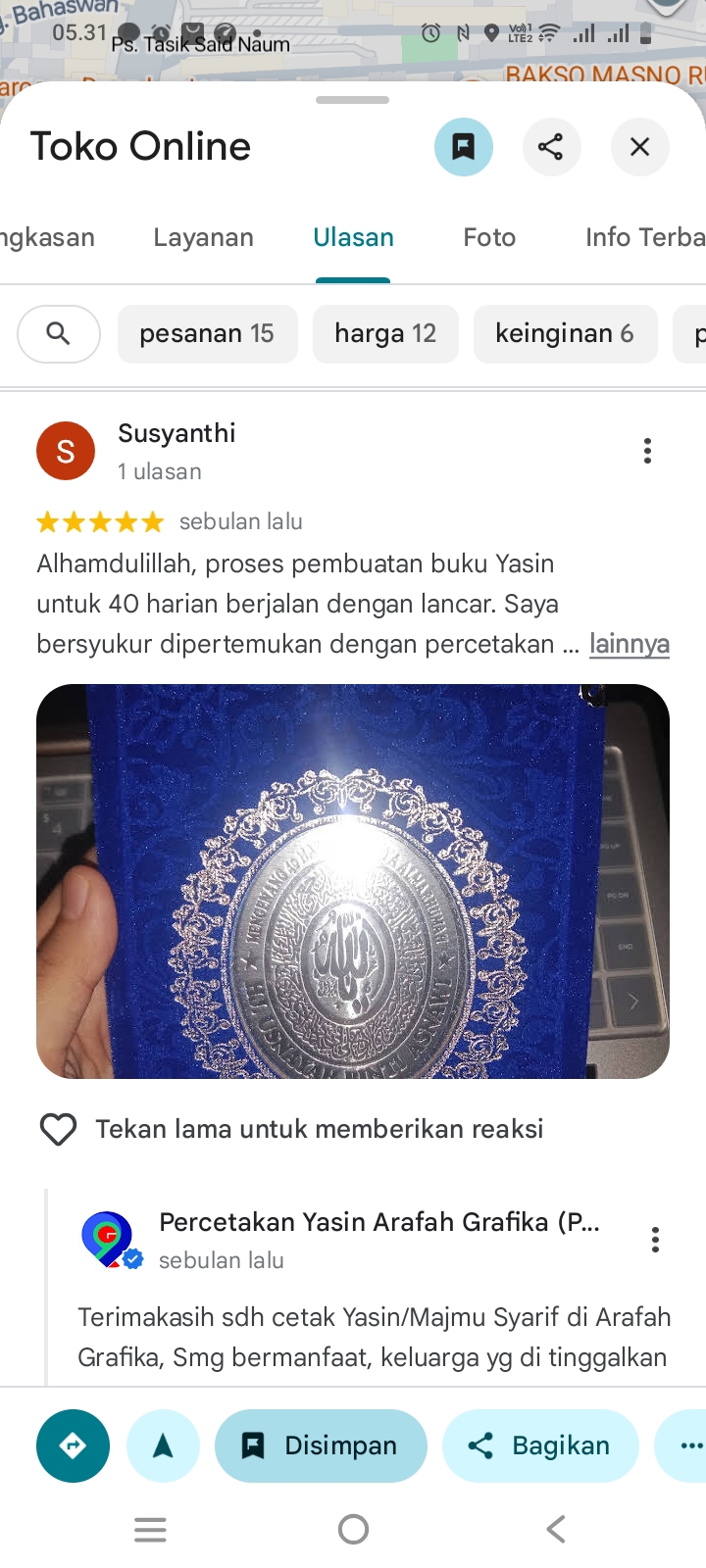The width and height of the screenshot is (706, 1568).
Task: Switch to the Layanan tab
Action: click(x=203, y=237)
